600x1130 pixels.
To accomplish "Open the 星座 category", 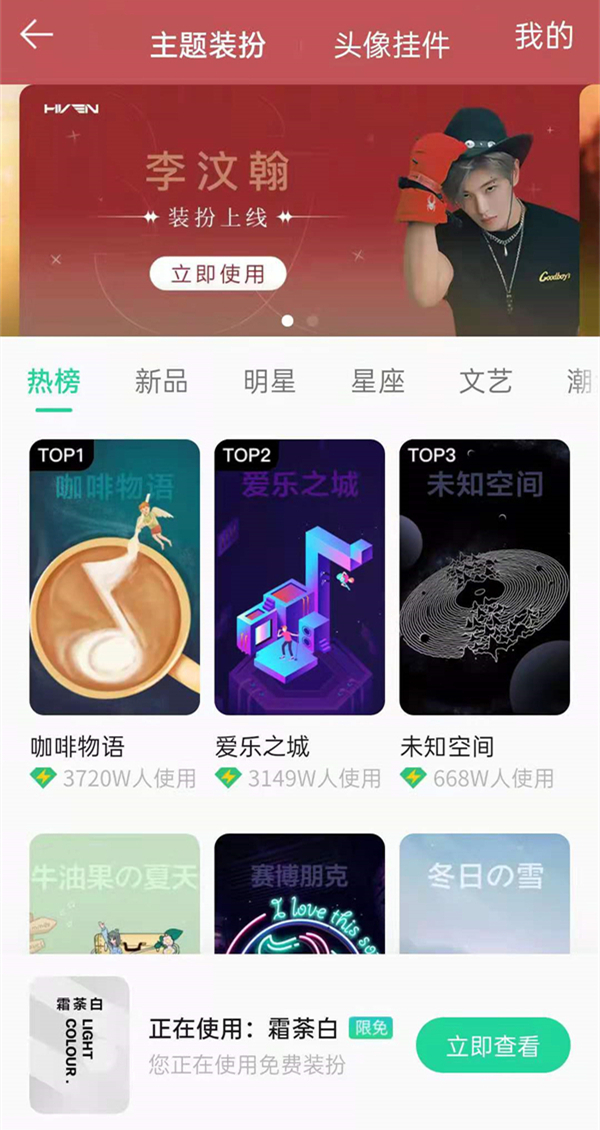I will [377, 381].
